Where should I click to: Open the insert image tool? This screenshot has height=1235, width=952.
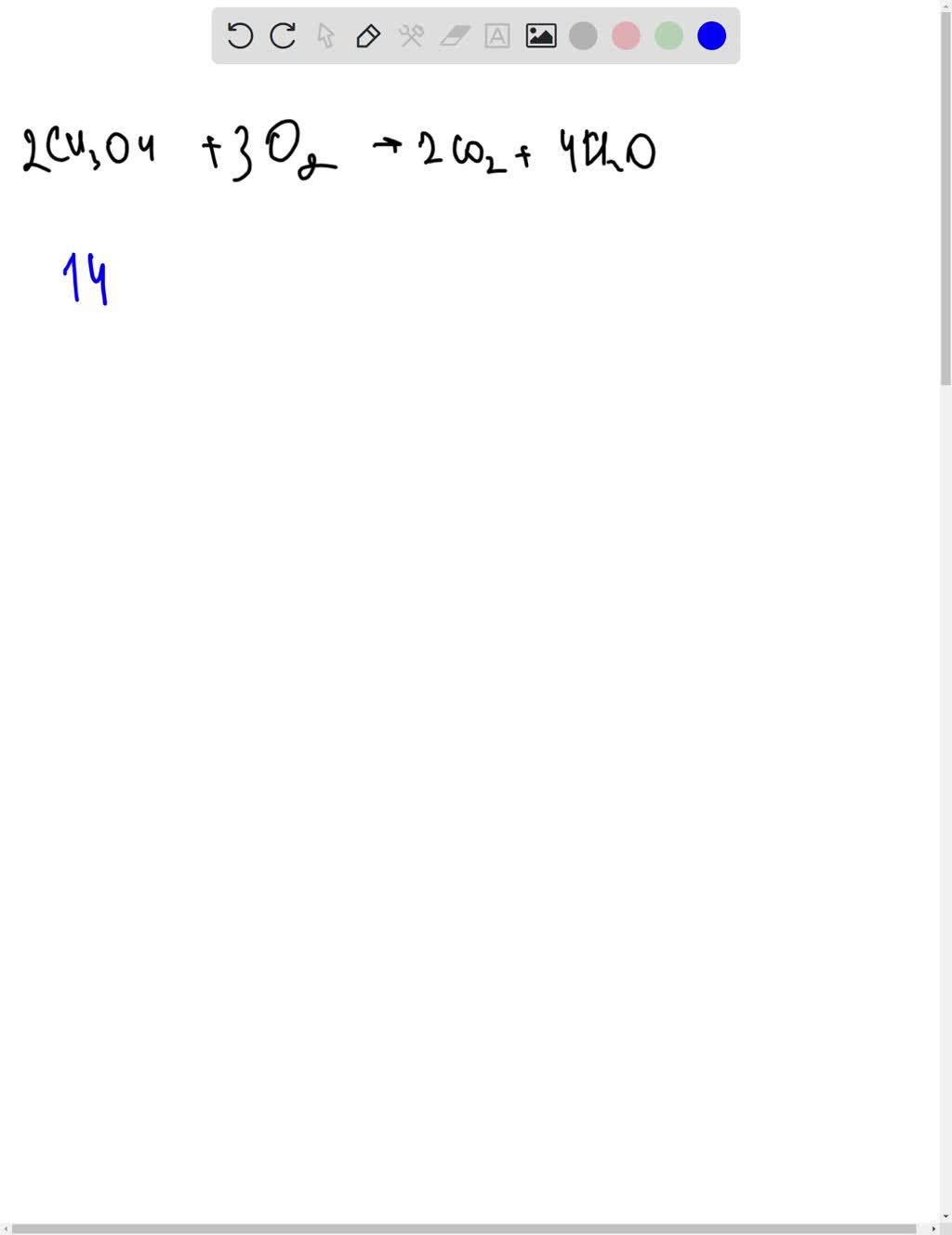coord(539,35)
